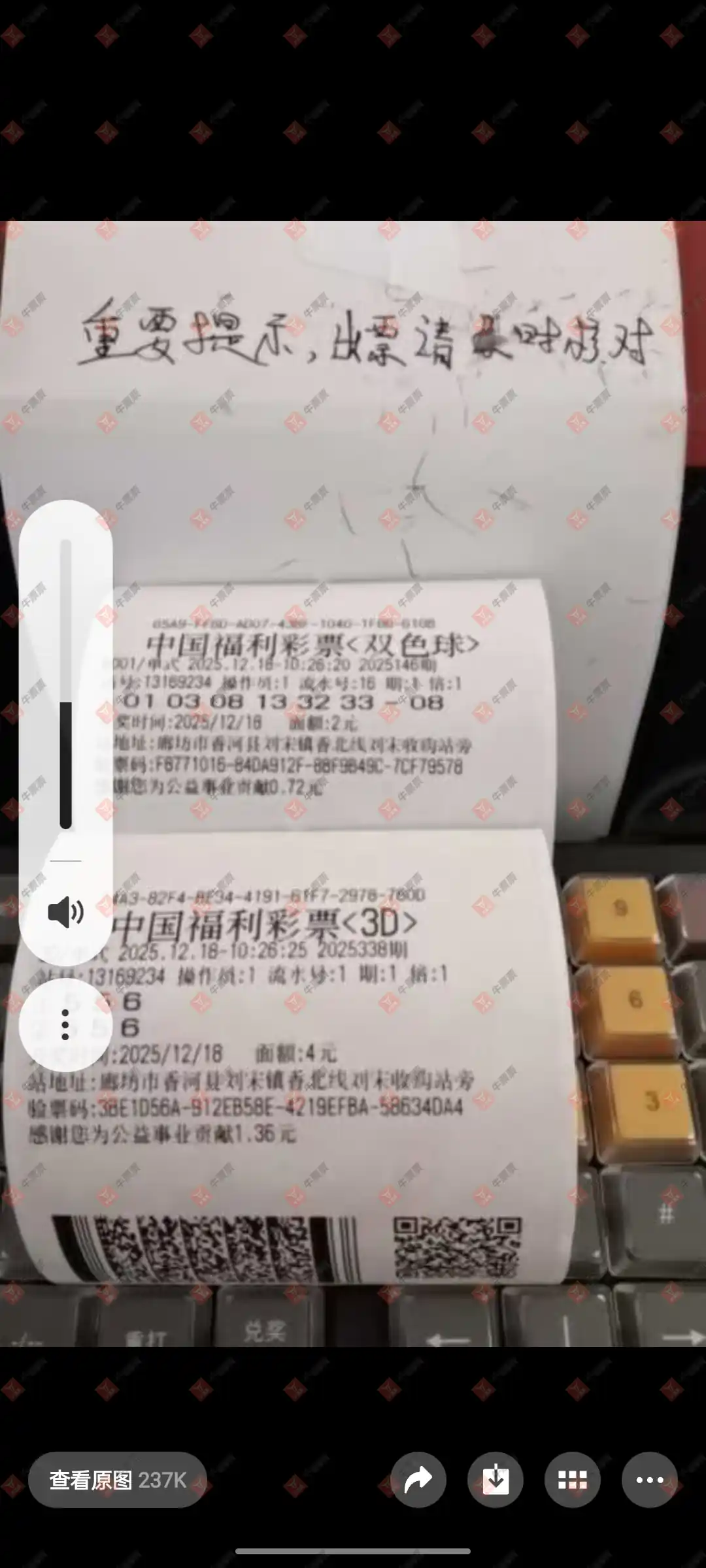
Task: Download the image to the phone
Action: 496,1480
